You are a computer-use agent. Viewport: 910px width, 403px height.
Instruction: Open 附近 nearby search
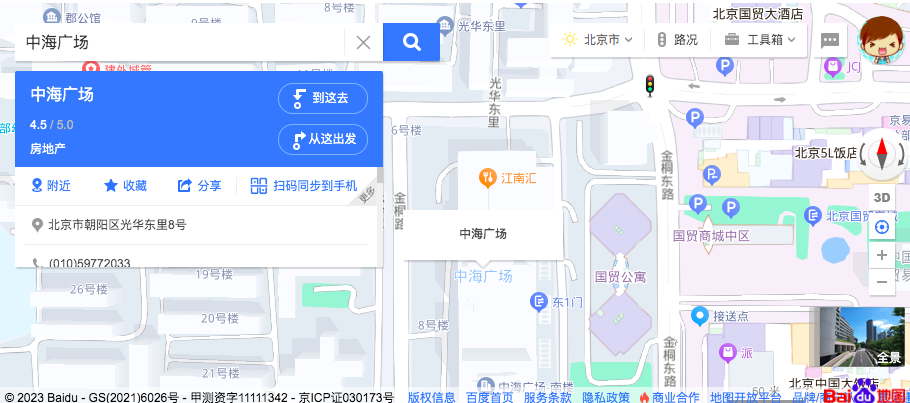coord(50,185)
